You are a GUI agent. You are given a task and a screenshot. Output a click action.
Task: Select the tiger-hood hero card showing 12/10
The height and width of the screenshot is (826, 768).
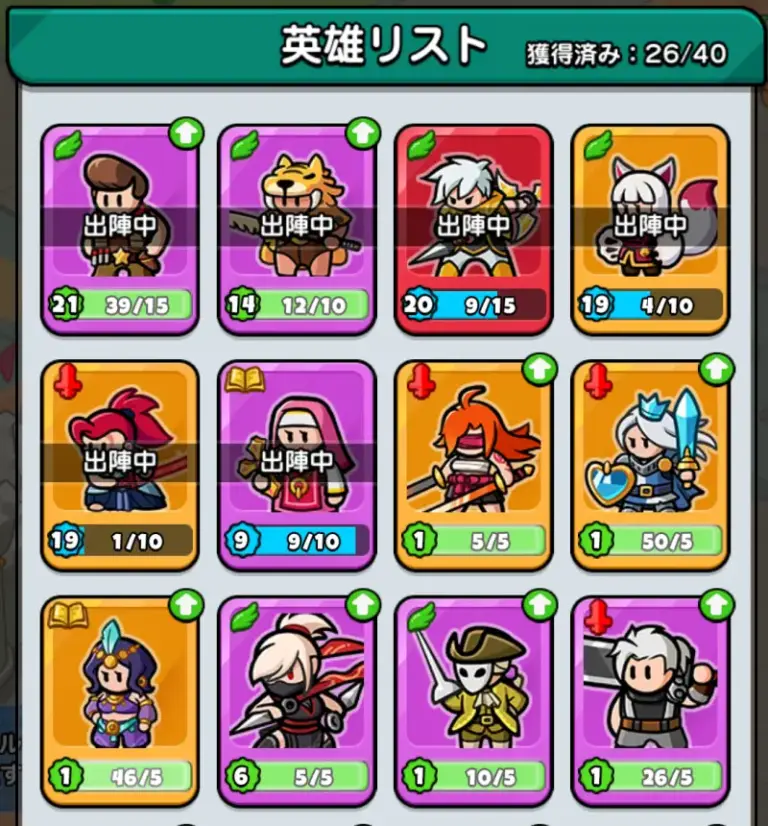297,228
